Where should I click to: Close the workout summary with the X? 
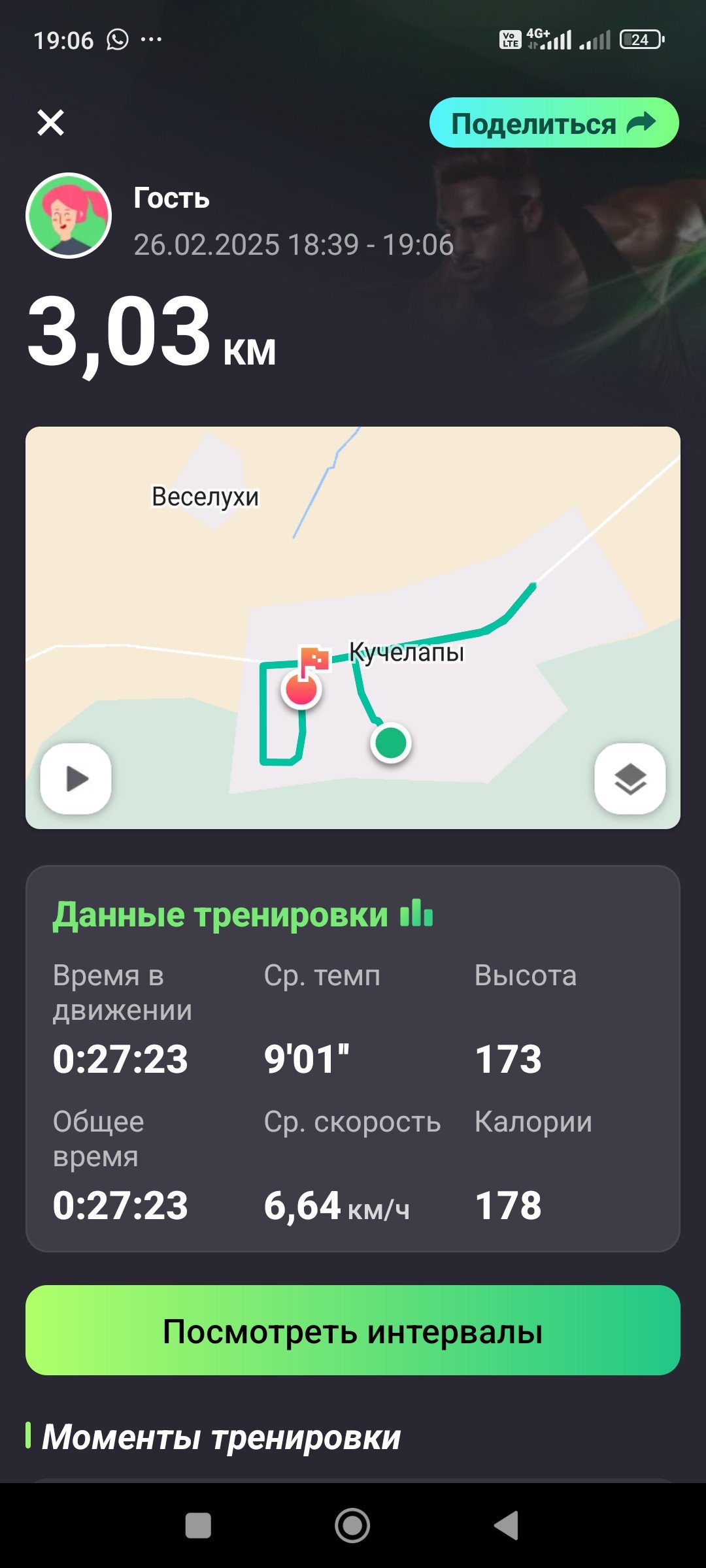(x=50, y=122)
